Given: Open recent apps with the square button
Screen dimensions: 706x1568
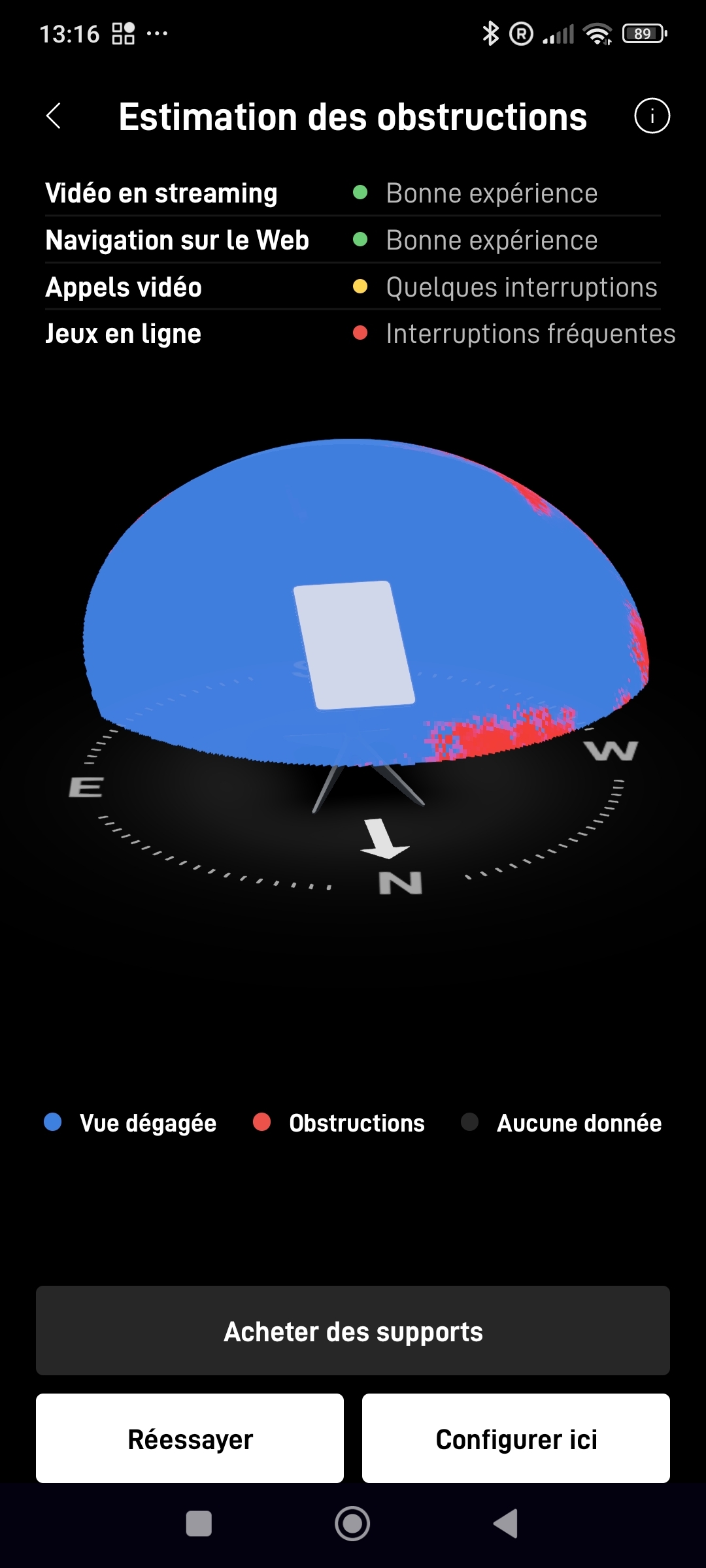Looking at the screenshot, I should click(199, 1524).
